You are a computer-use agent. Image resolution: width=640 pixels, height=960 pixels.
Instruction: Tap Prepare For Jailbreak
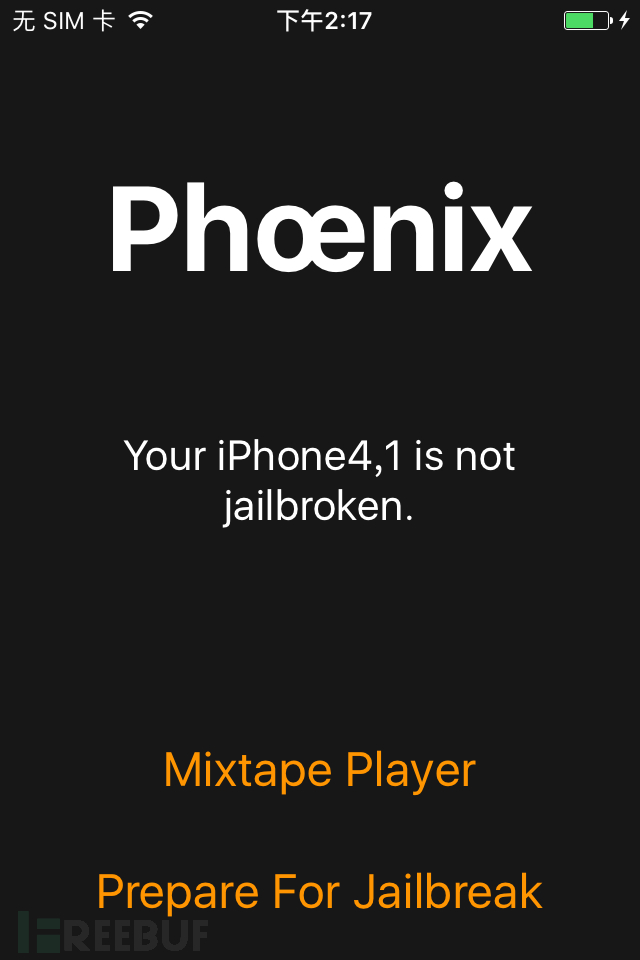pos(319,890)
